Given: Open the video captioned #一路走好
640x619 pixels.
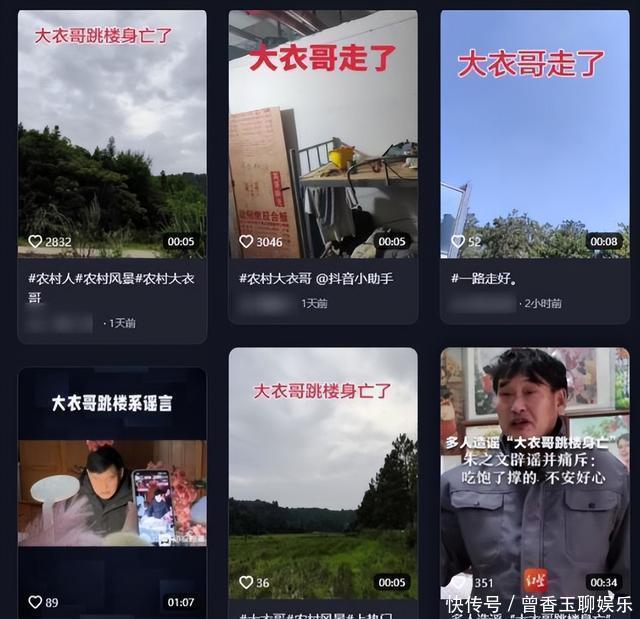Looking at the screenshot, I should (x=535, y=134).
